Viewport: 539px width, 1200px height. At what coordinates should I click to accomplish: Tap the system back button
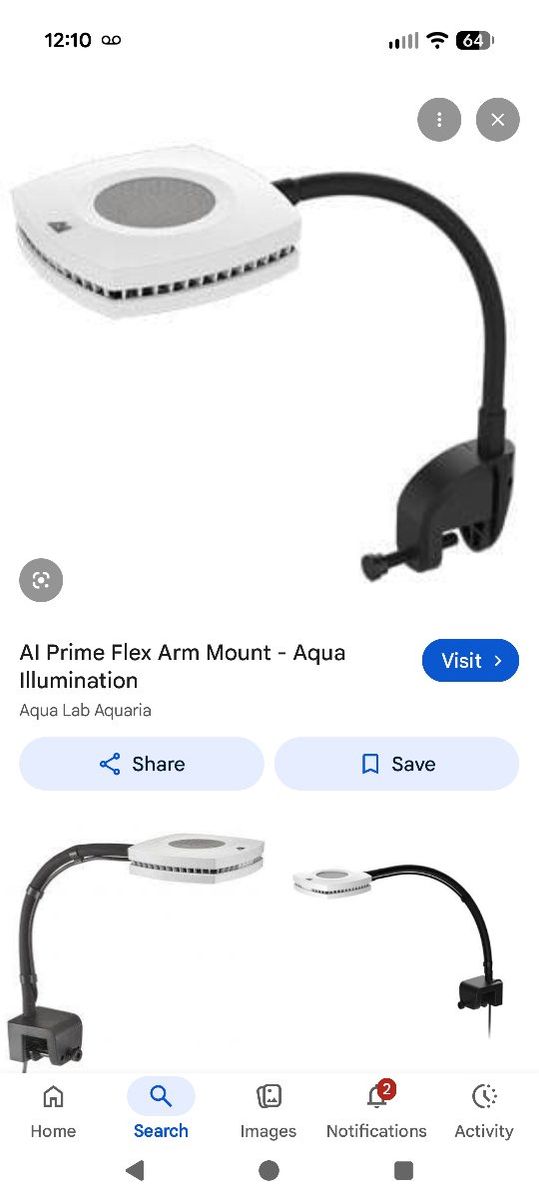coord(135,1170)
